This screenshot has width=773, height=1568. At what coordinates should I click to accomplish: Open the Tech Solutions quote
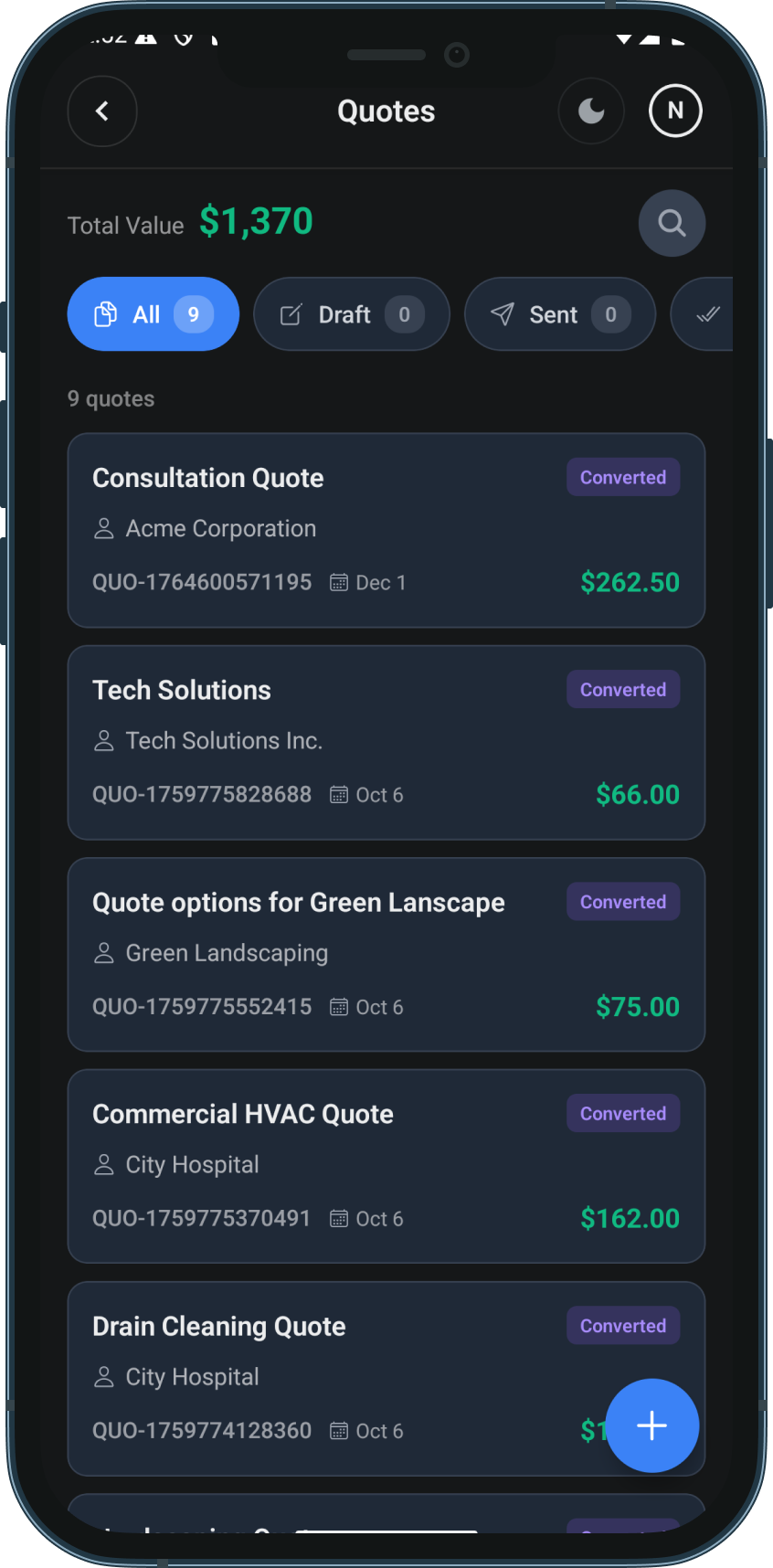click(386, 742)
